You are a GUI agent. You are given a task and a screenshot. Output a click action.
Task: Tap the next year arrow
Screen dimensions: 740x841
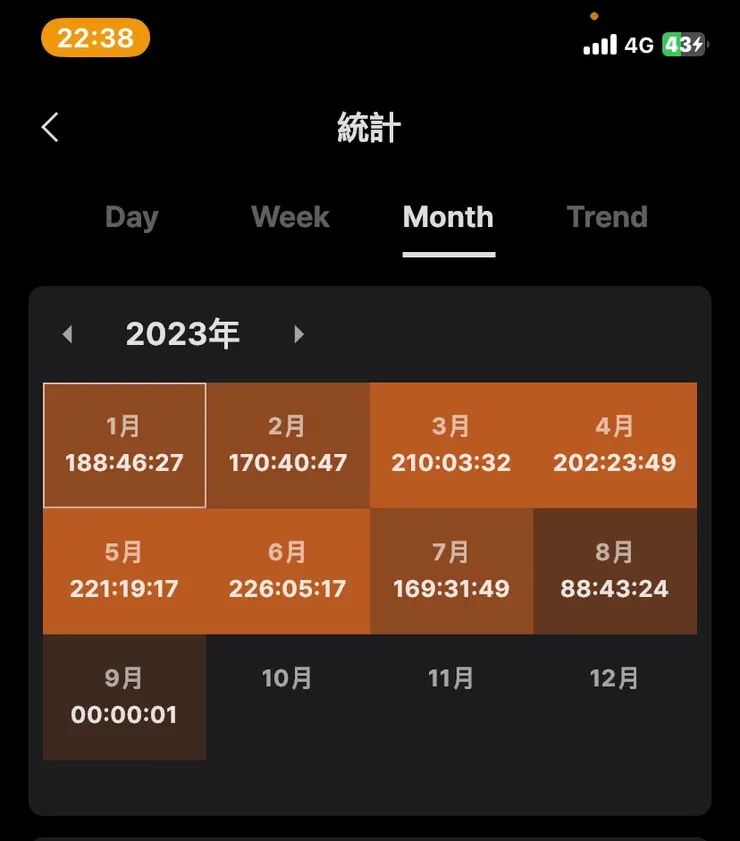(x=298, y=334)
